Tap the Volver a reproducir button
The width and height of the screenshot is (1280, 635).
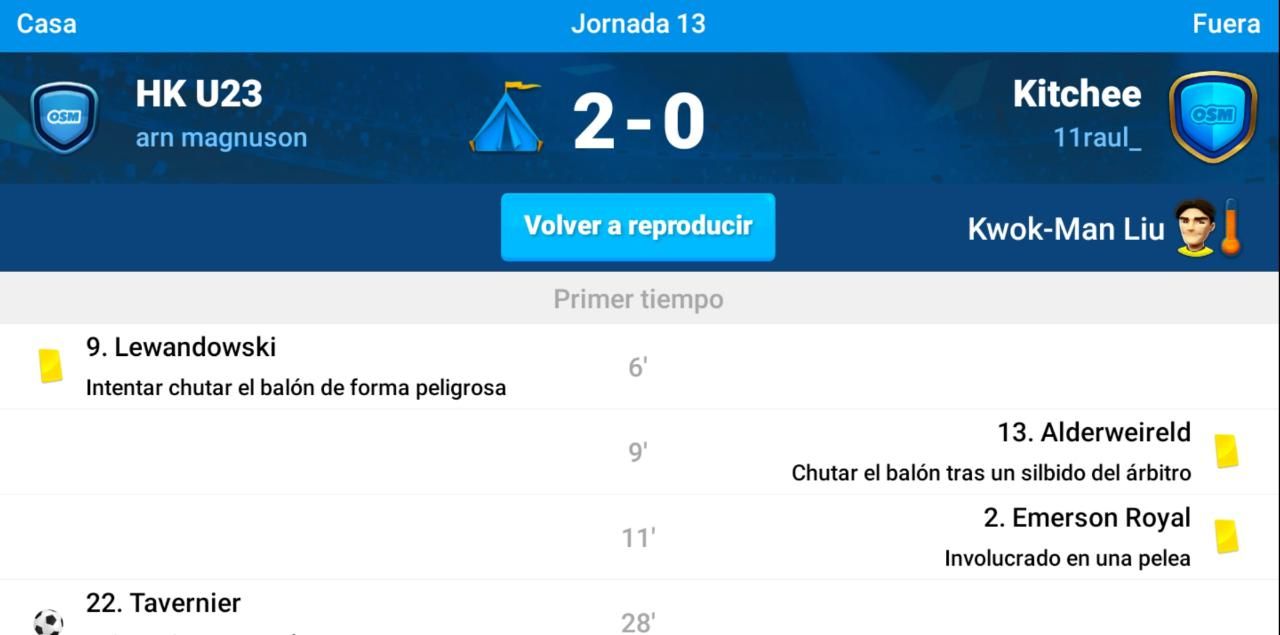coord(638,227)
